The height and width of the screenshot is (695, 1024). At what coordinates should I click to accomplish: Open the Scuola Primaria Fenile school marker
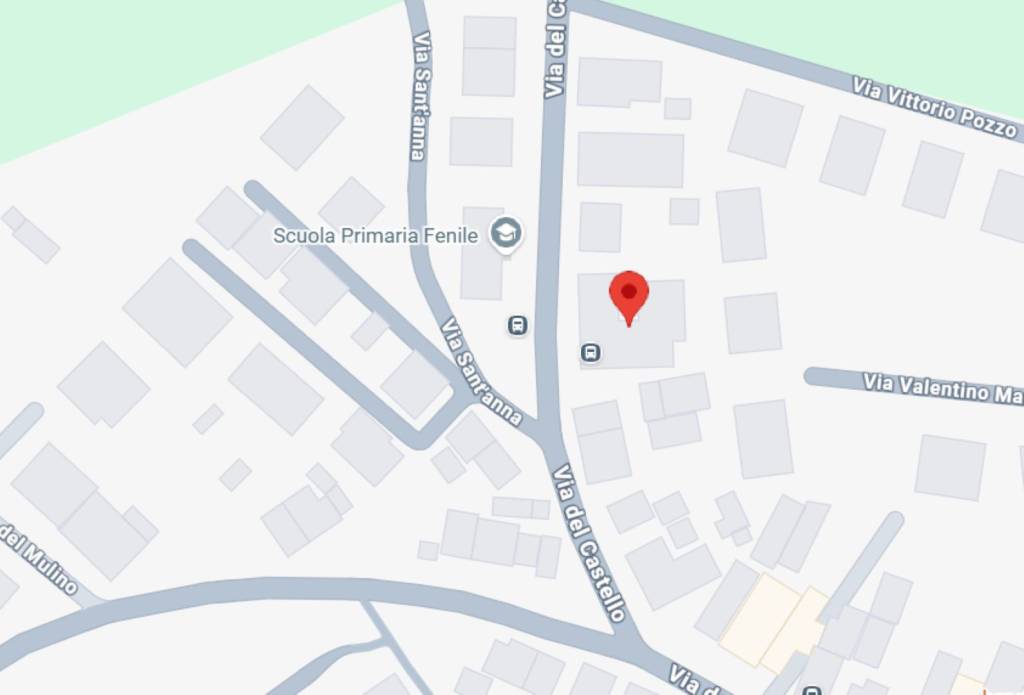tap(507, 235)
